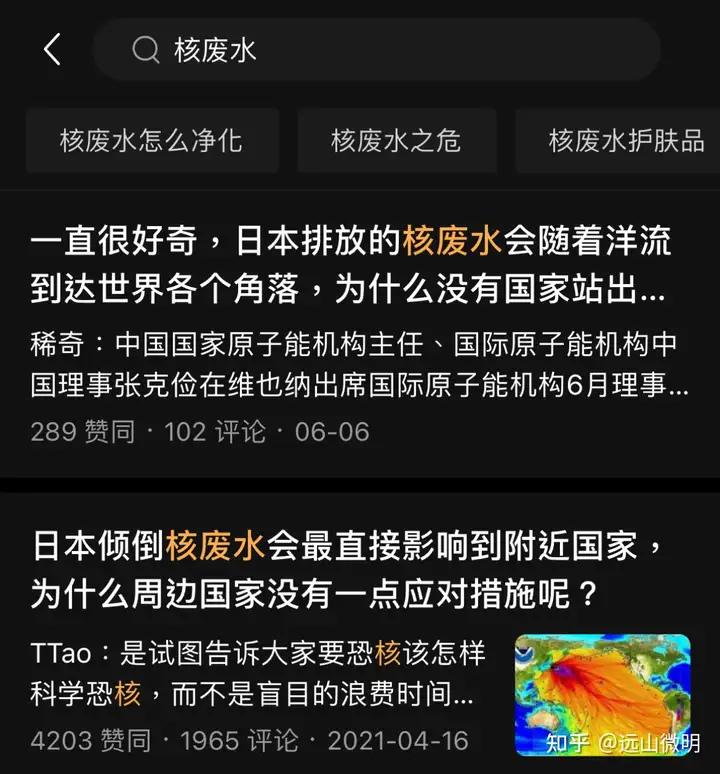Go back using the back arrow
The height and width of the screenshot is (774, 720).
click(52, 49)
